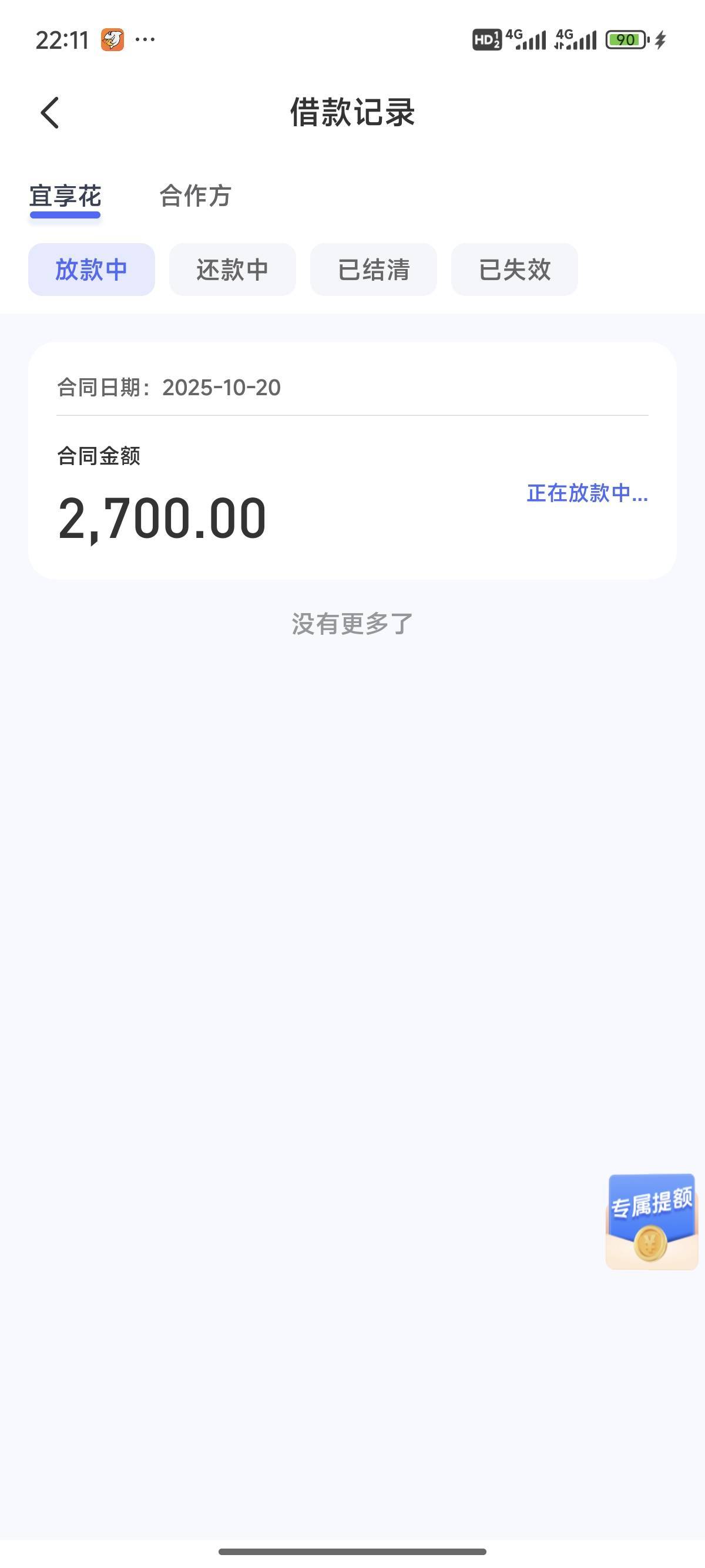Switch to the 宜享花 tab
This screenshot has width=705, height=1568.
tap(65, 197)
